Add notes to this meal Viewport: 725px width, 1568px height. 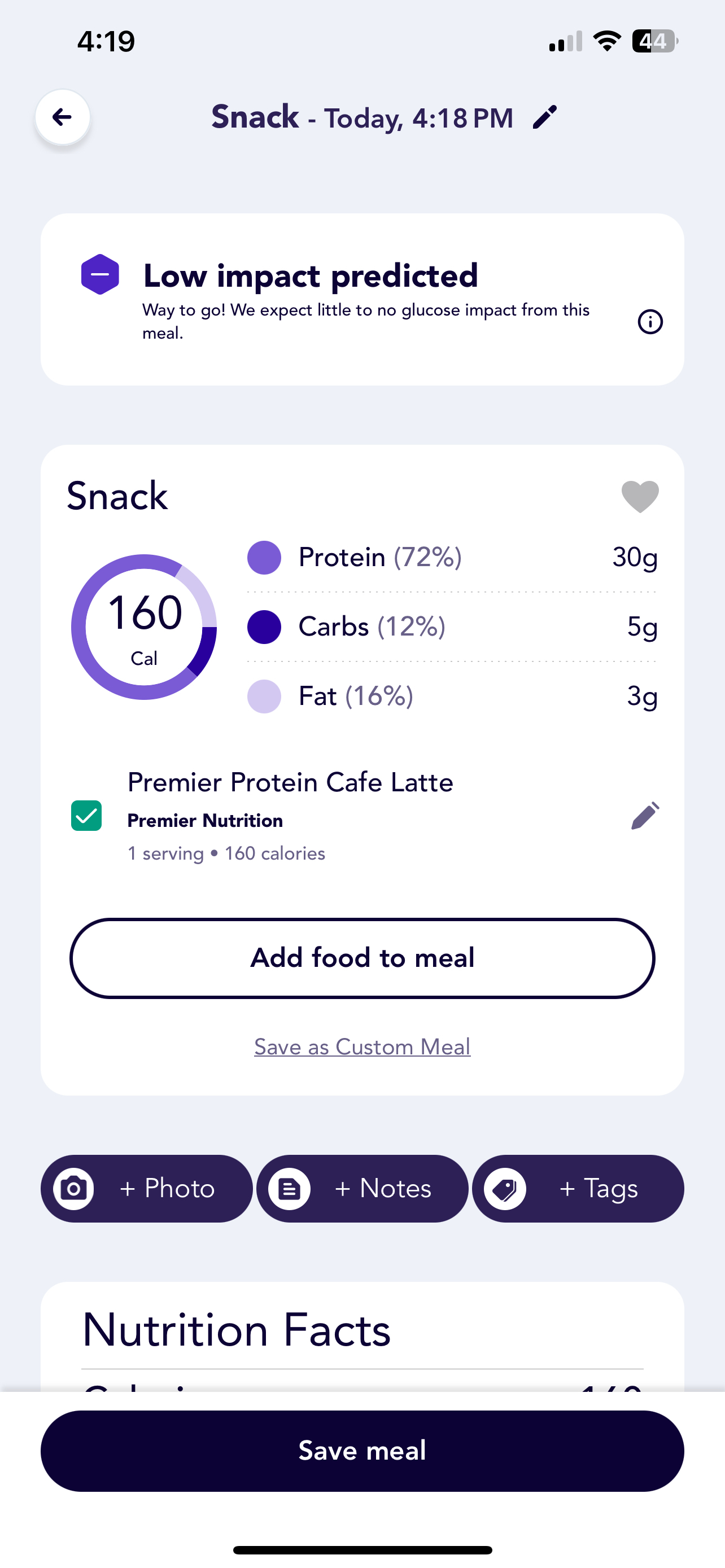362,1188
